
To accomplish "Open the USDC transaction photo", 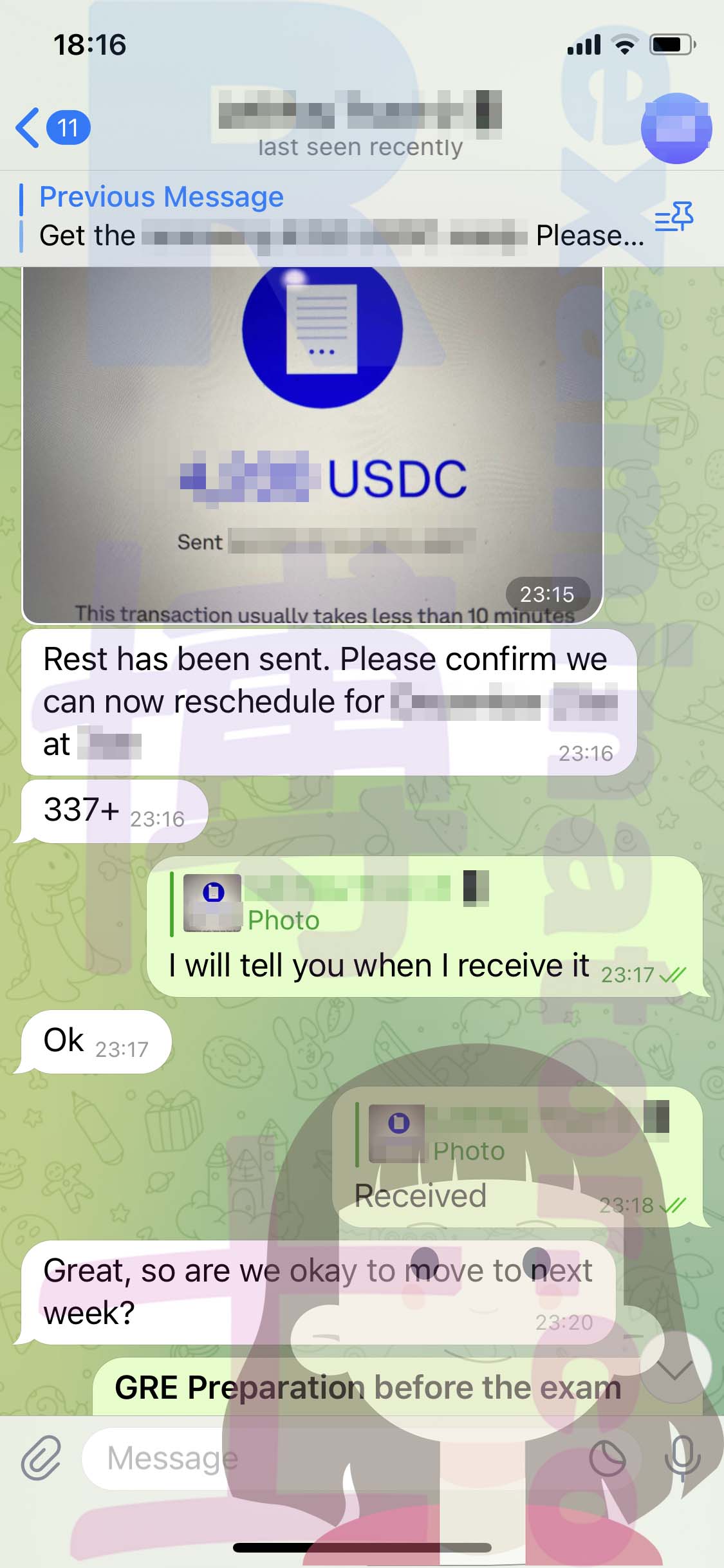I will click(x=313, y=445).
